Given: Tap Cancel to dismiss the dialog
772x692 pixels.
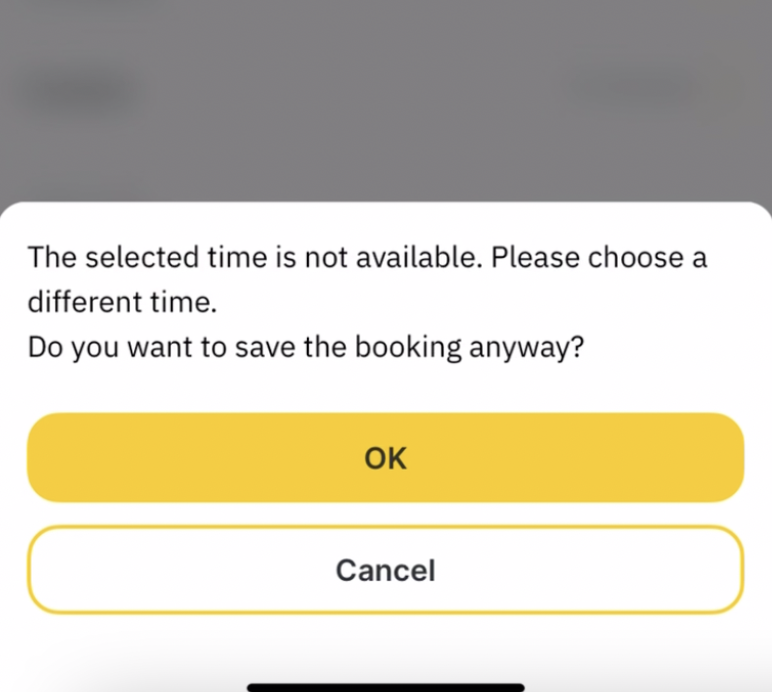Looking at the screenshot, I should [385, 570].
